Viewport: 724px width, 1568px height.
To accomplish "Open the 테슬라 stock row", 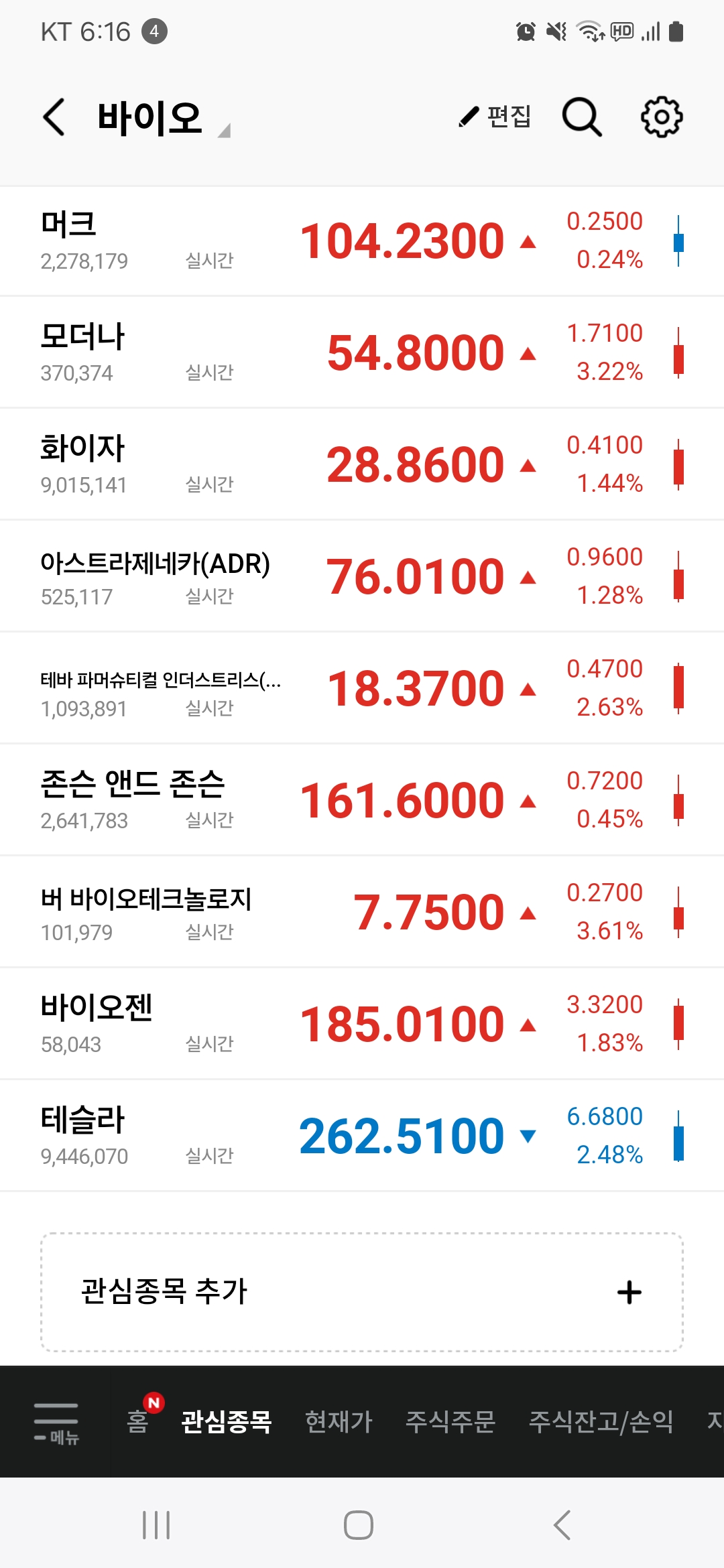I will coord(362,1136).
